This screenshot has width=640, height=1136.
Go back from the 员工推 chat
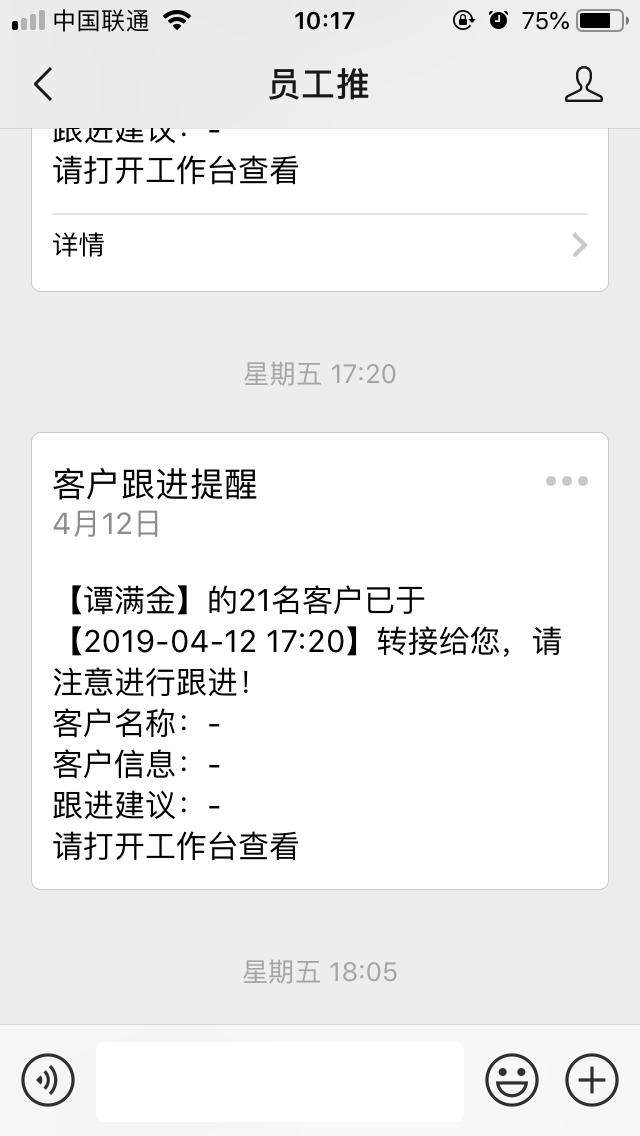tap(42, 85)
